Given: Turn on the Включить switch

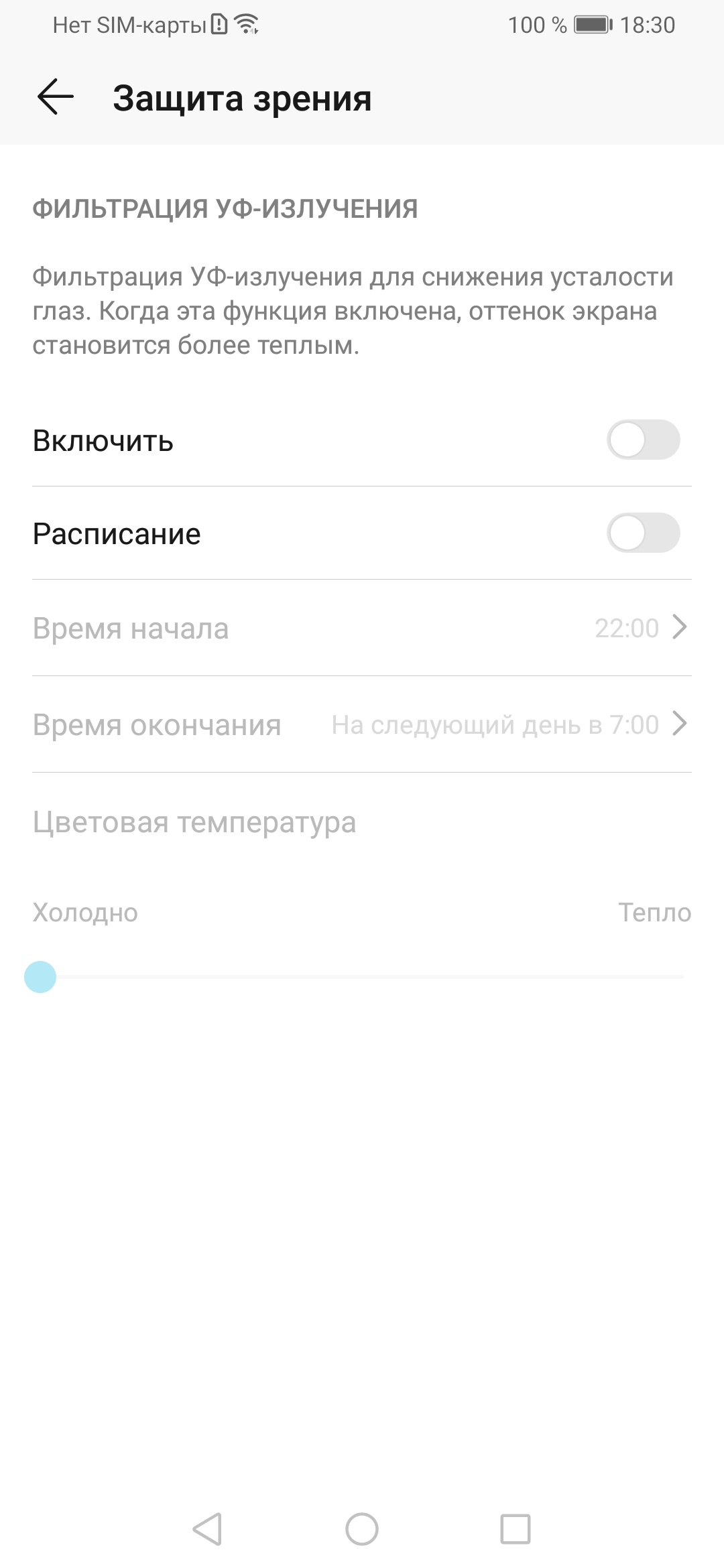Looking at the screenshot, I should click(643, 440).
